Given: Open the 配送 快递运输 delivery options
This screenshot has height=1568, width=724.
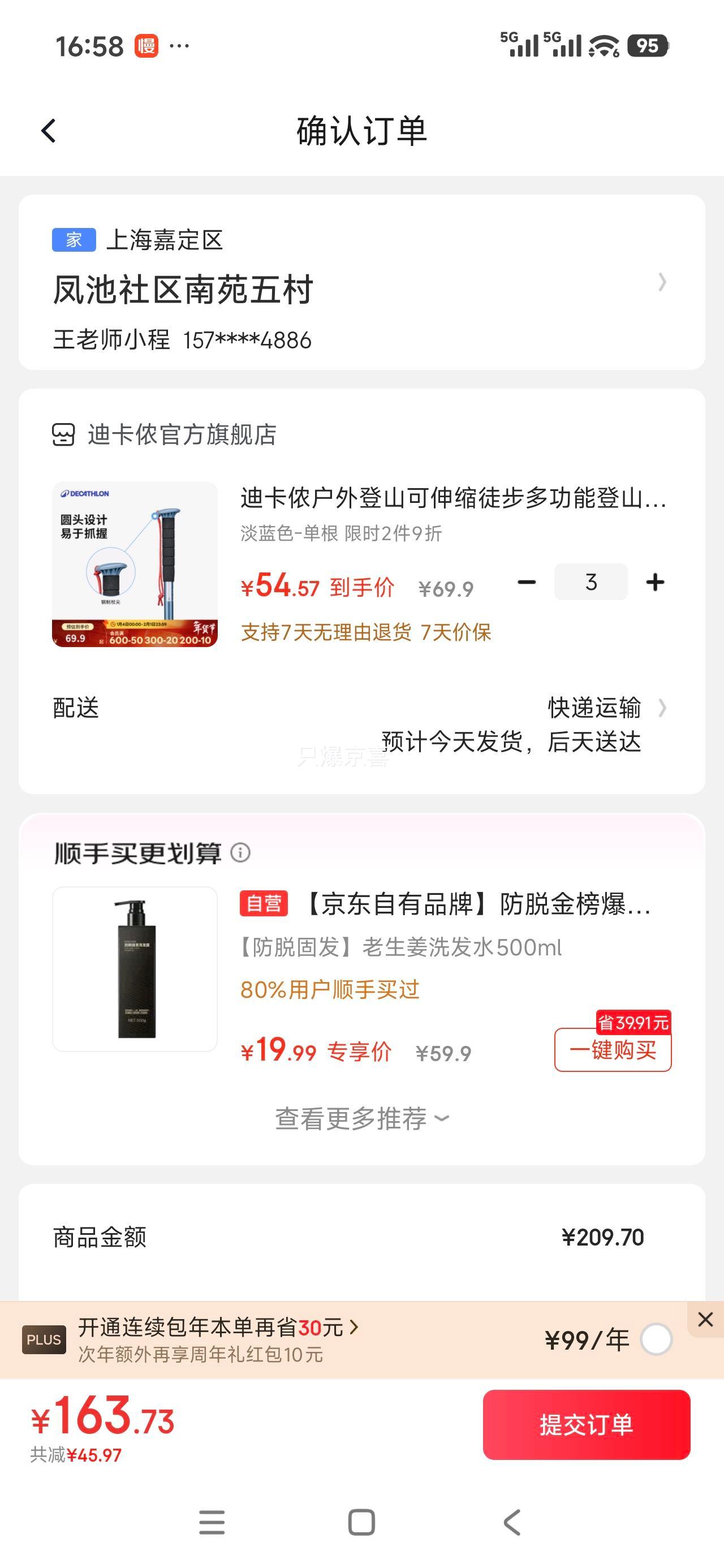Looking at the screenshot, I should pos(594,708).
